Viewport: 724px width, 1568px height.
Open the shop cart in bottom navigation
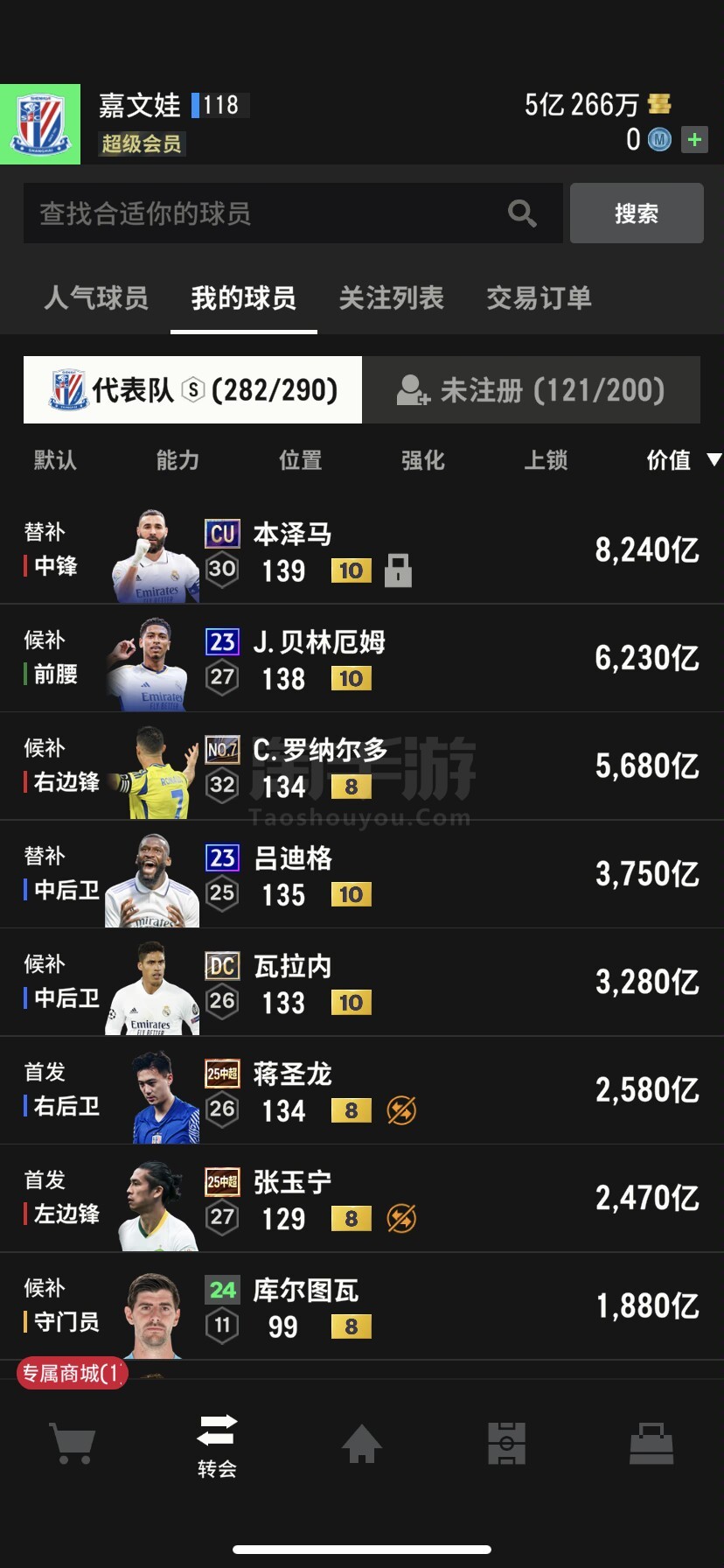pos(72,1443)
